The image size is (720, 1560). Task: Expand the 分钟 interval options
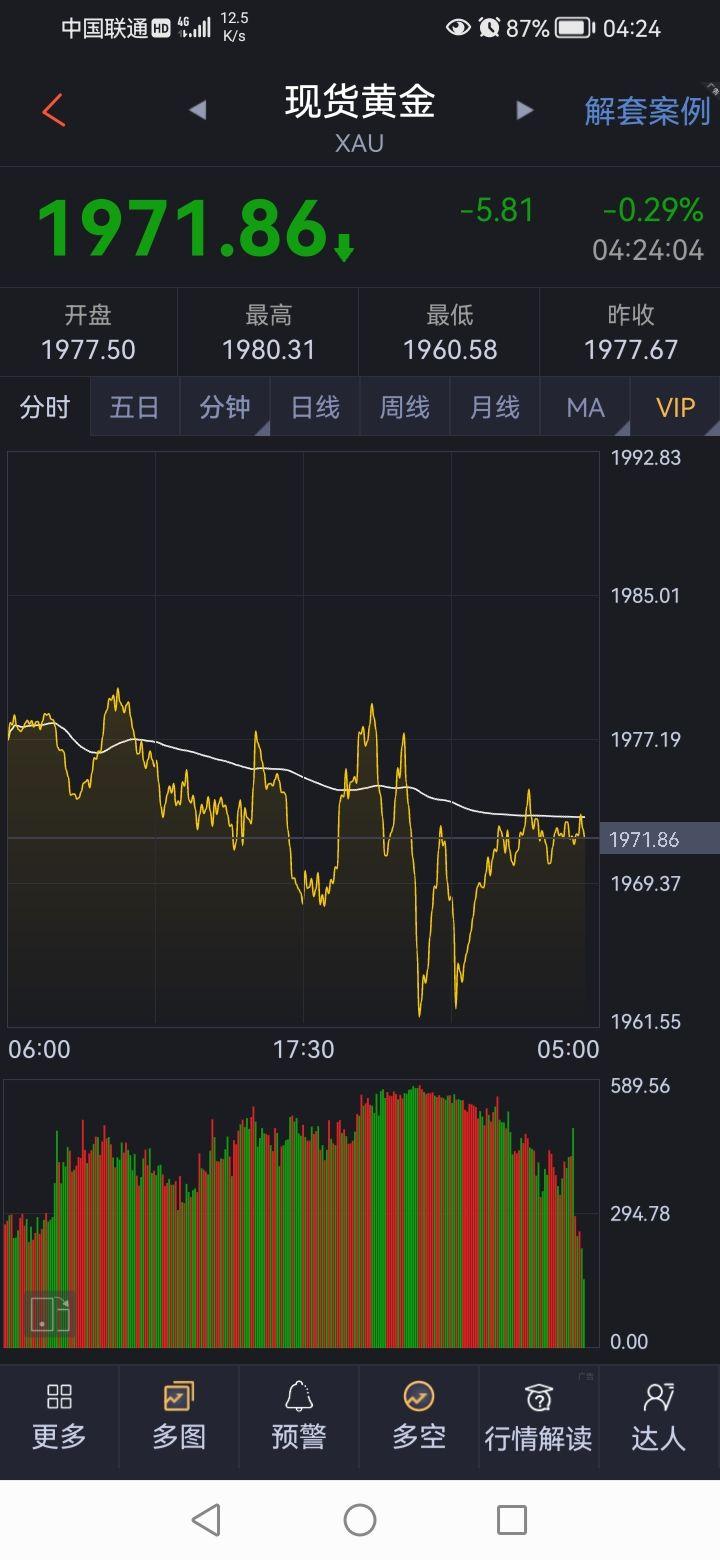click(x=225, y=407)
